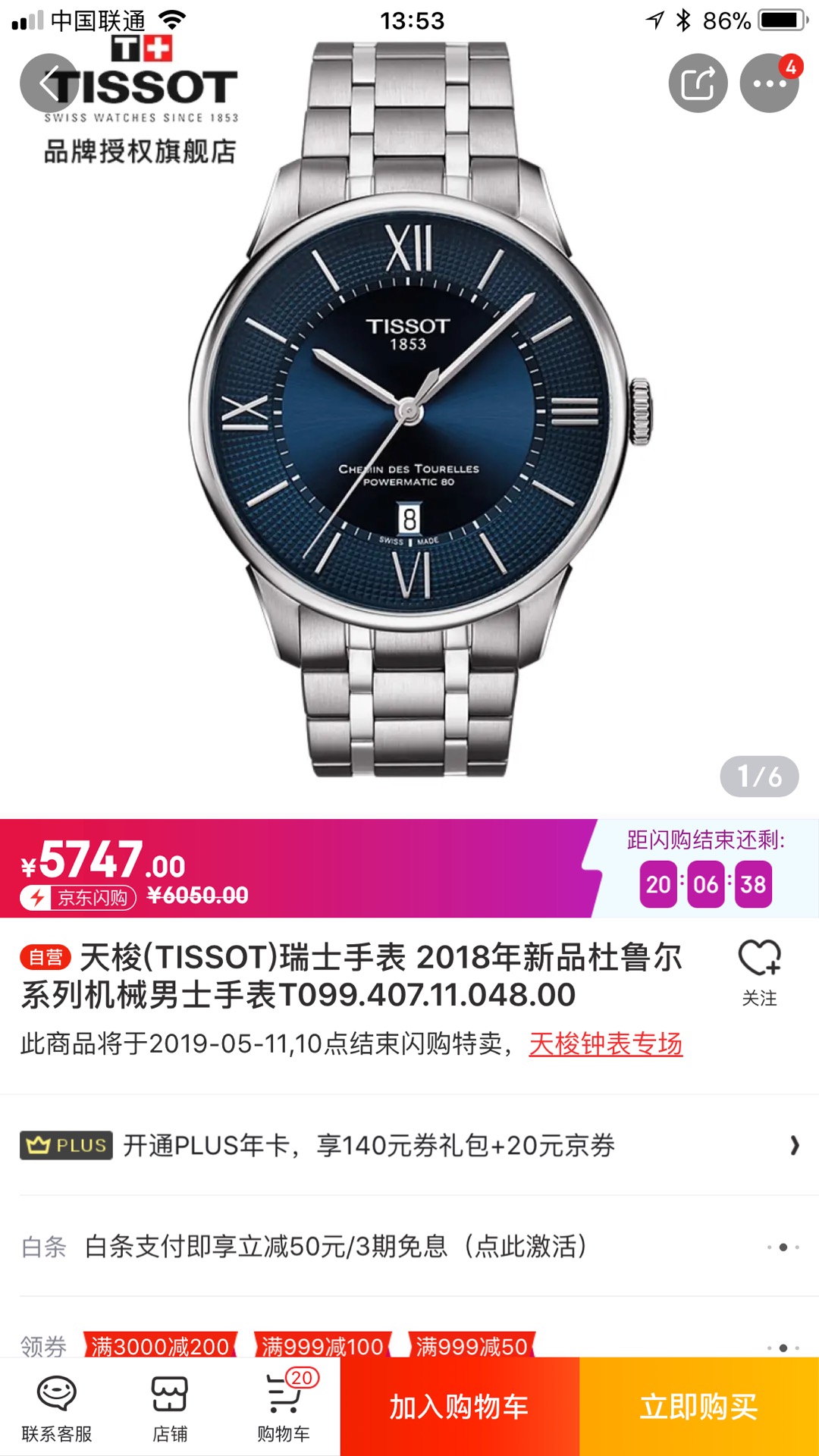Claim the 满3000减200 coupon
The image size is (819, 1456).
click(160, 1345)
